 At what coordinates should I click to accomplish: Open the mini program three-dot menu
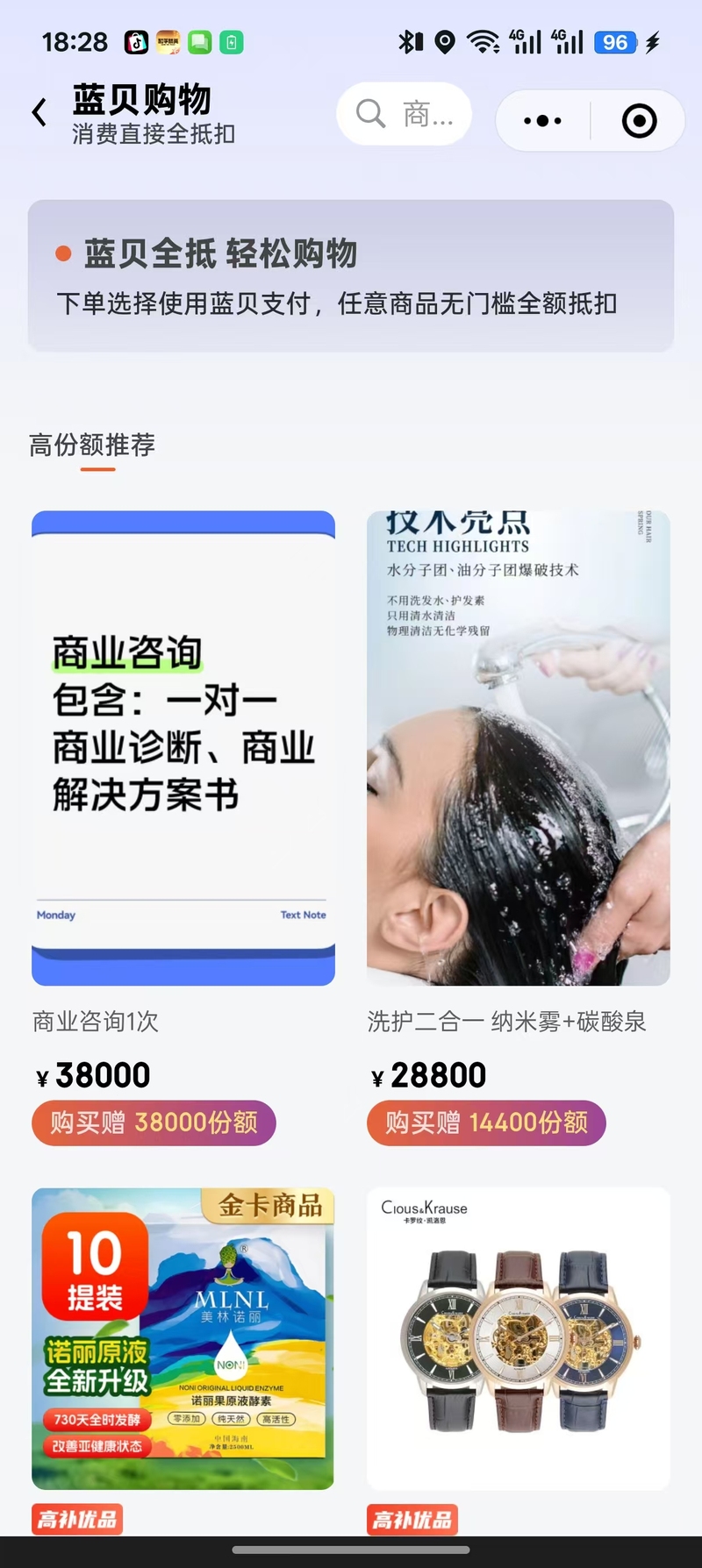click(x=542, y=121)
